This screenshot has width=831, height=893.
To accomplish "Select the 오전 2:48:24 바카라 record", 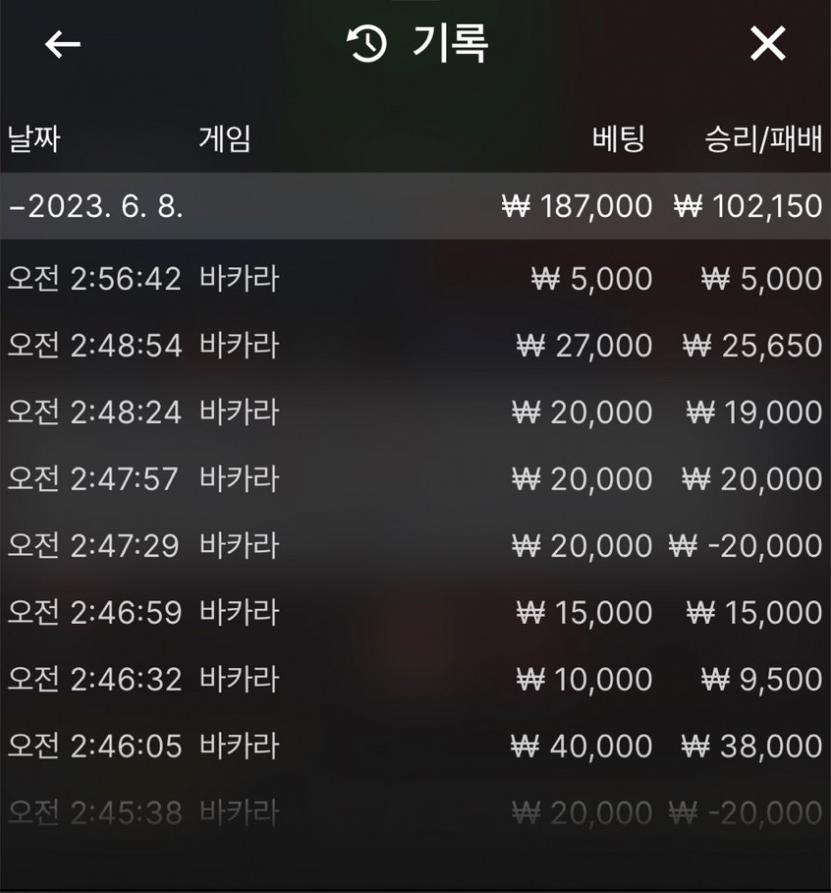I will pos(415,412).
